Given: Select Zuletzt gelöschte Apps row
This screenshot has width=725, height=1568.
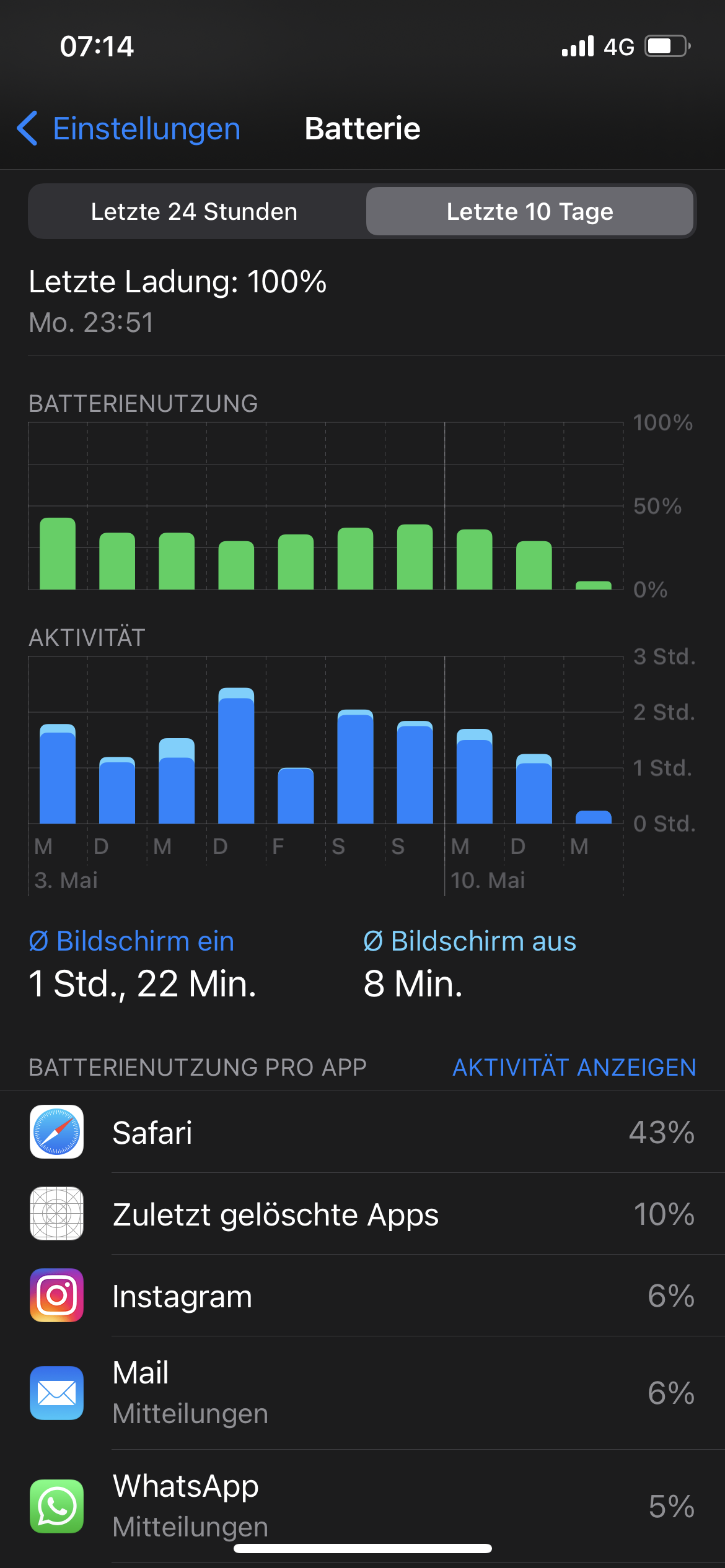Looking at the screenshot, I should tap(362, 1214).
